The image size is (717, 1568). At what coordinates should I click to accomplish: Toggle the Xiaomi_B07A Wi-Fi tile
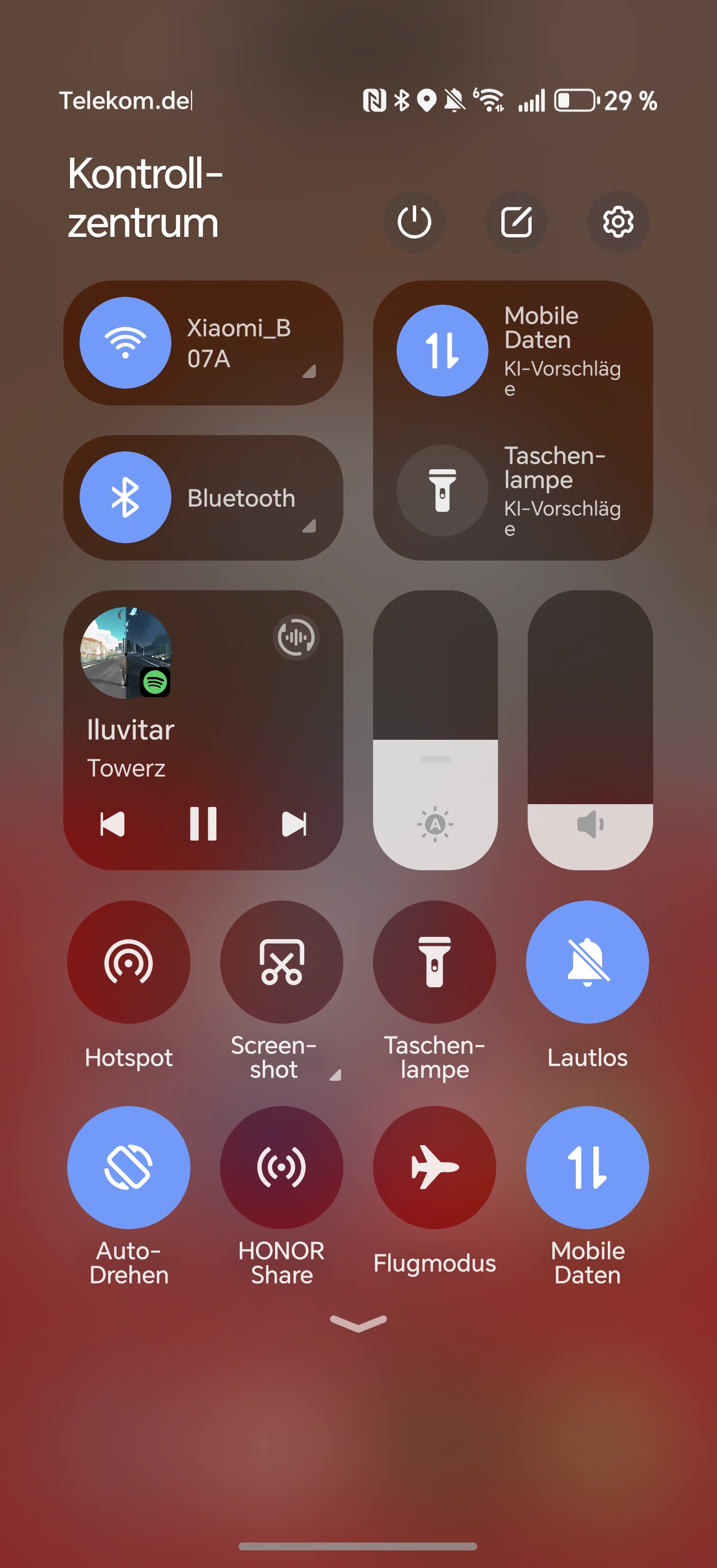point(125,343)
